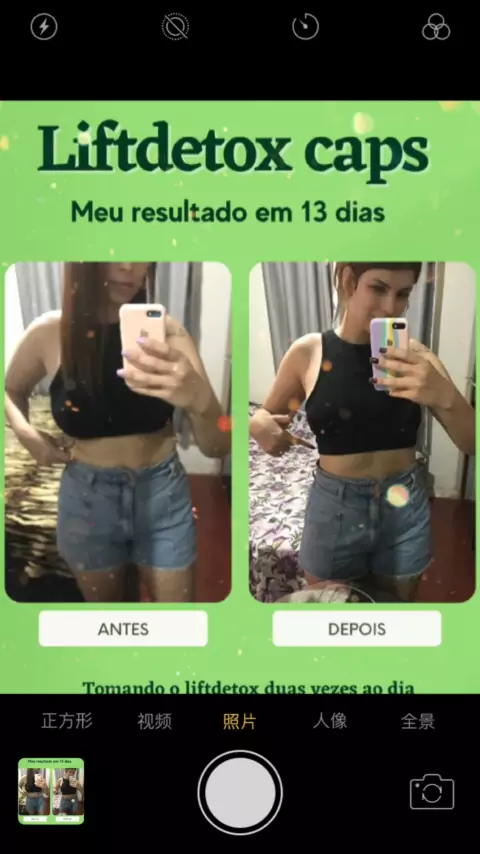480x854 pixels.
Task: Open the three-circle filters icon
Action: tap(436, 27)
